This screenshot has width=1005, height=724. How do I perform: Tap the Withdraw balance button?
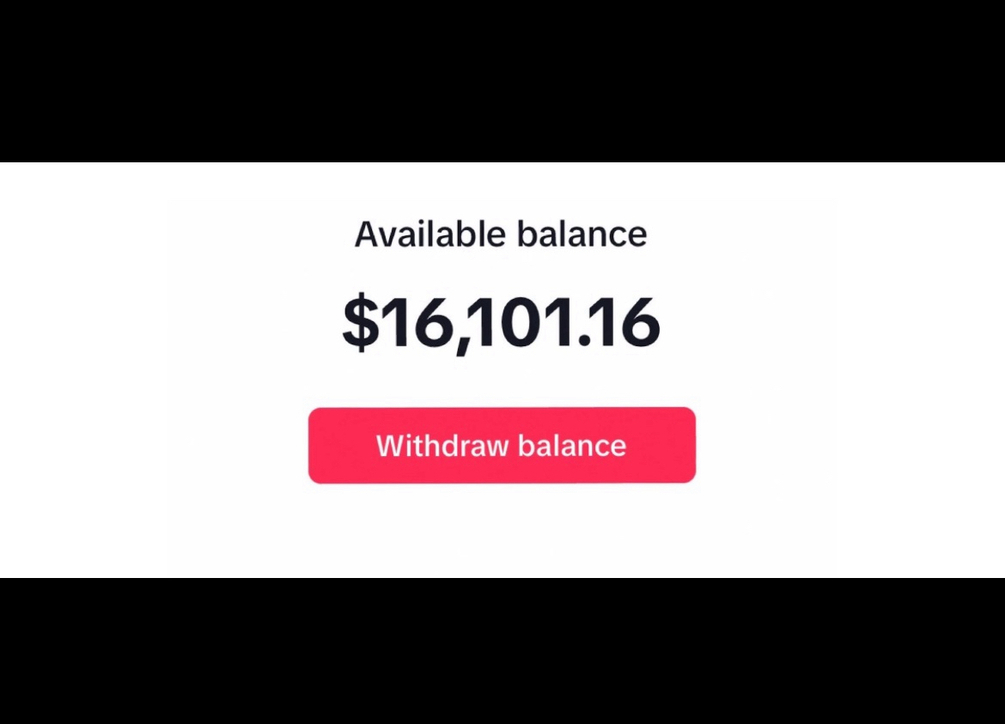pyautogui.click(x=501, y=445)
